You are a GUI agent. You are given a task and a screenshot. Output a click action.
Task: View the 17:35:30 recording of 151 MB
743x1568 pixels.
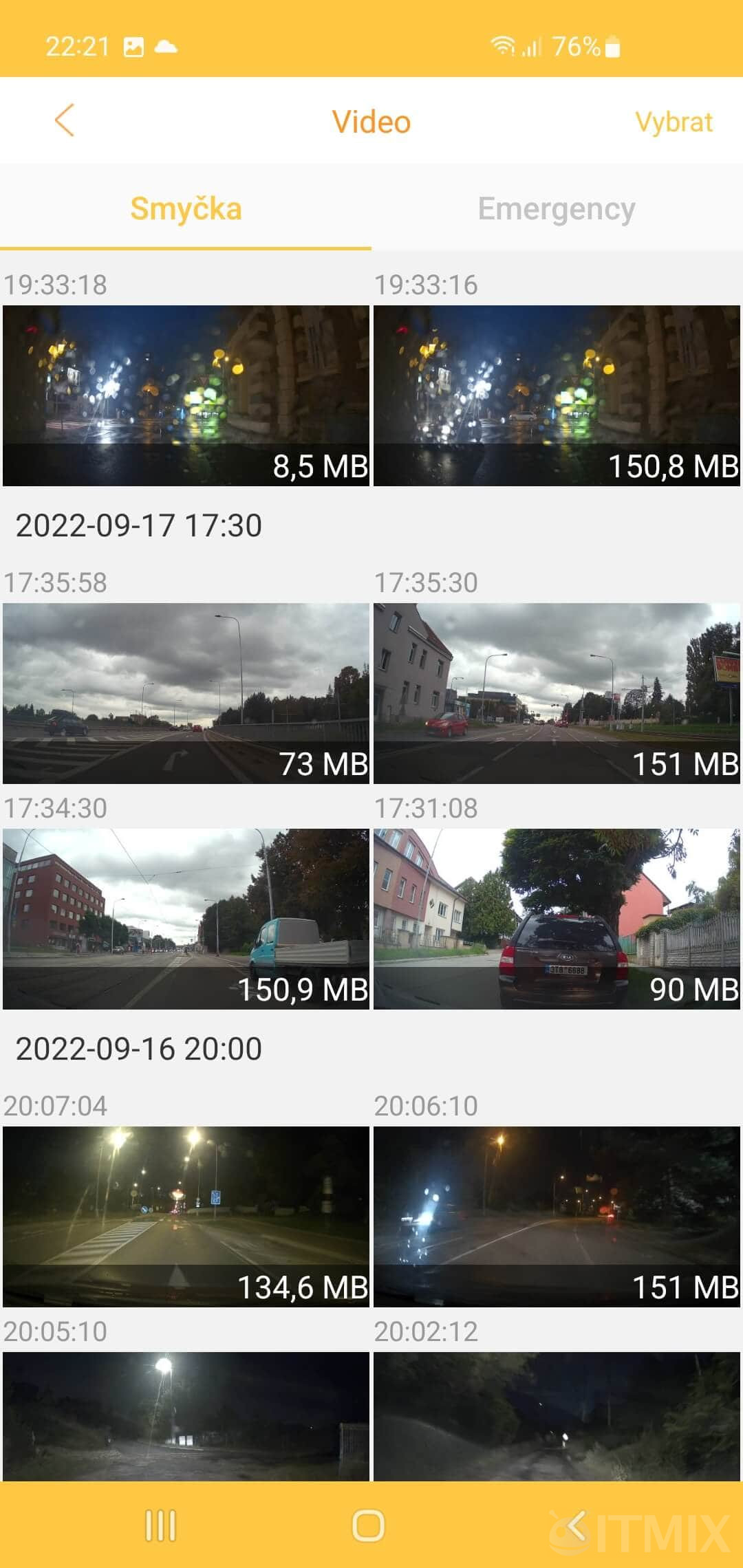557,693
